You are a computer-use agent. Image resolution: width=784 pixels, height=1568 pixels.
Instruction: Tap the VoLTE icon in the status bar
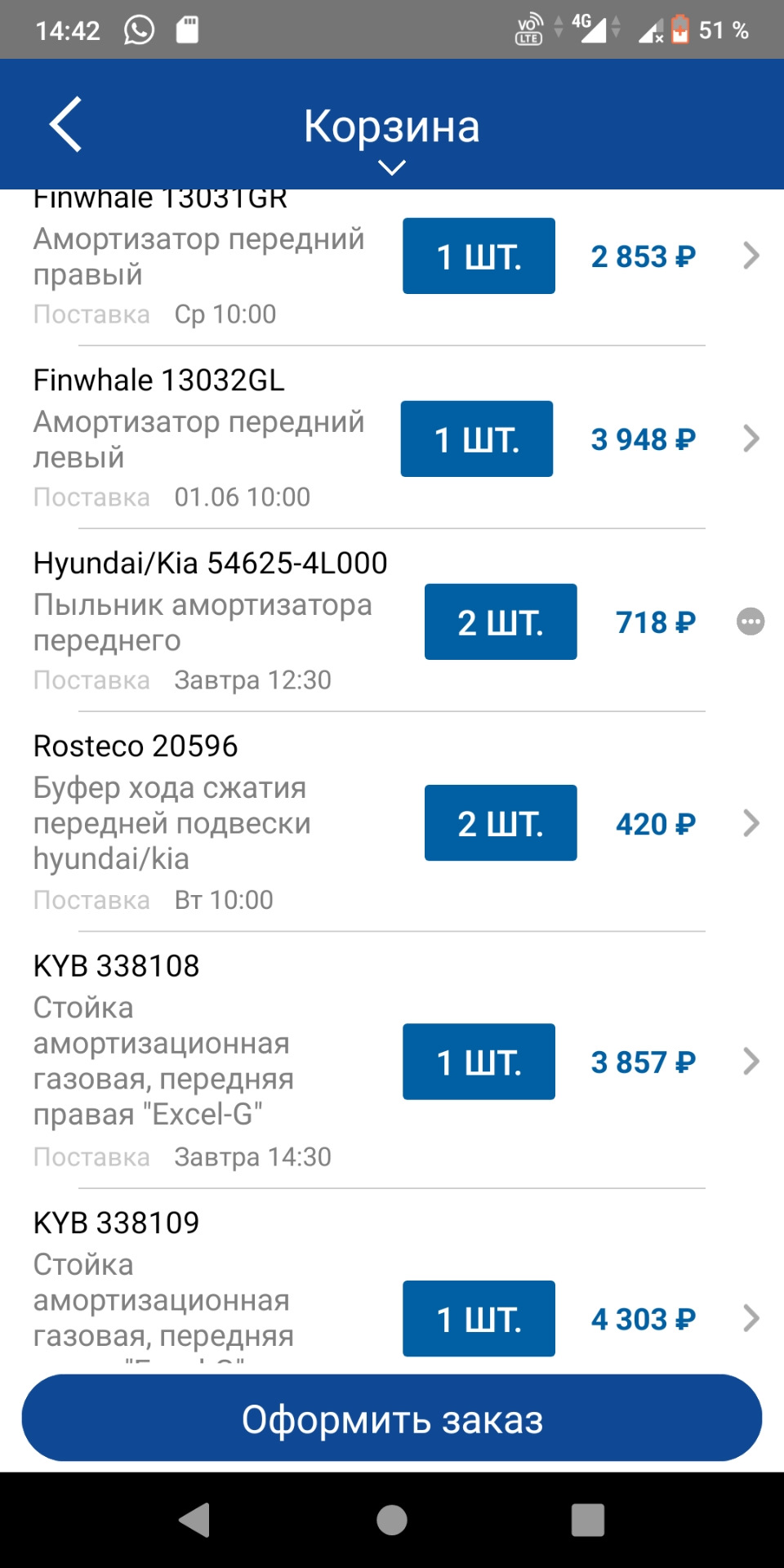coord(528,29)
